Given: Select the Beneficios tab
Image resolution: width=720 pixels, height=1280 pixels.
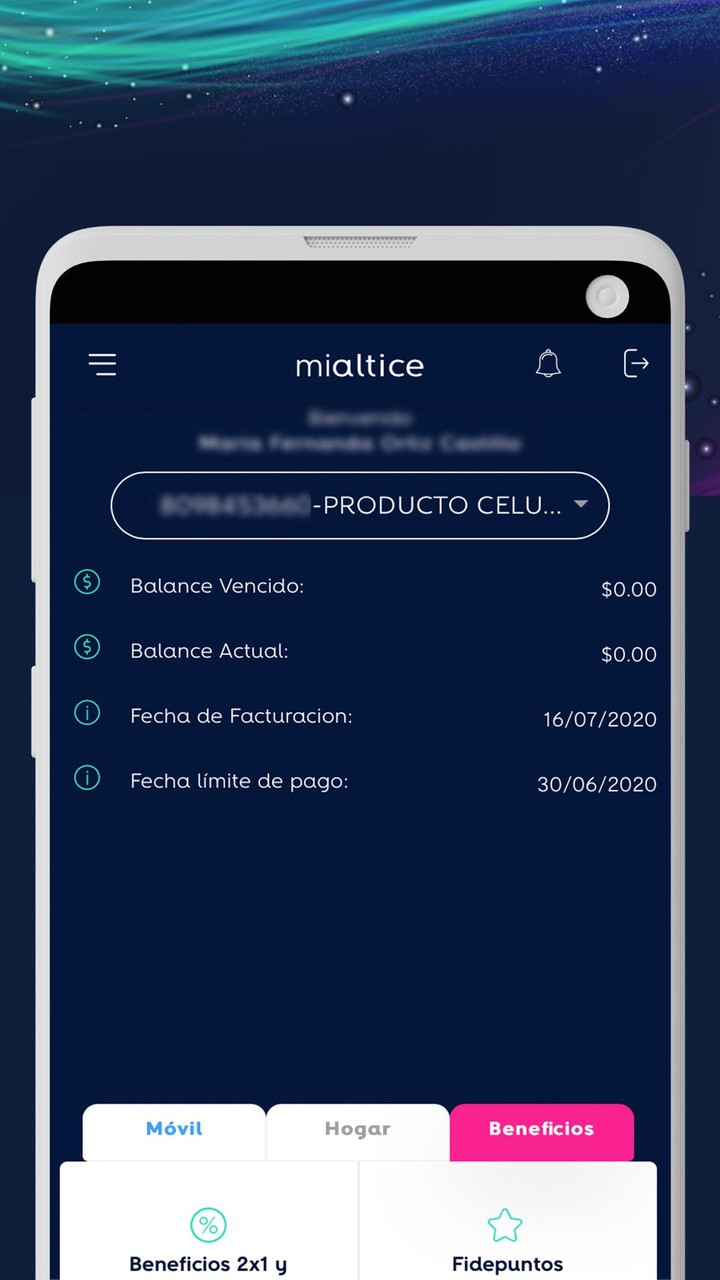Looking at the screenshot, I should [541, 1129].
